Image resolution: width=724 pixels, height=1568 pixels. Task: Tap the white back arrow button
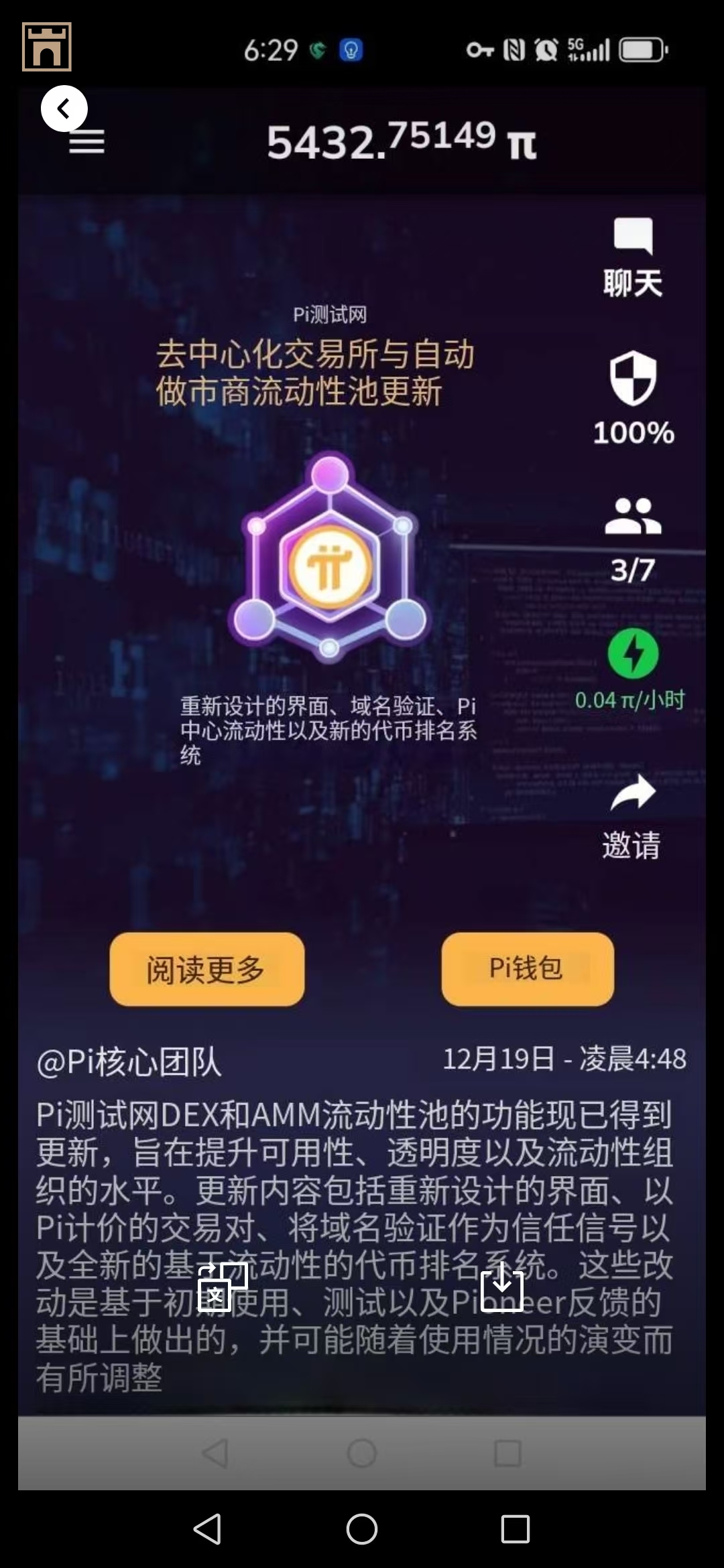click(64, 109)
